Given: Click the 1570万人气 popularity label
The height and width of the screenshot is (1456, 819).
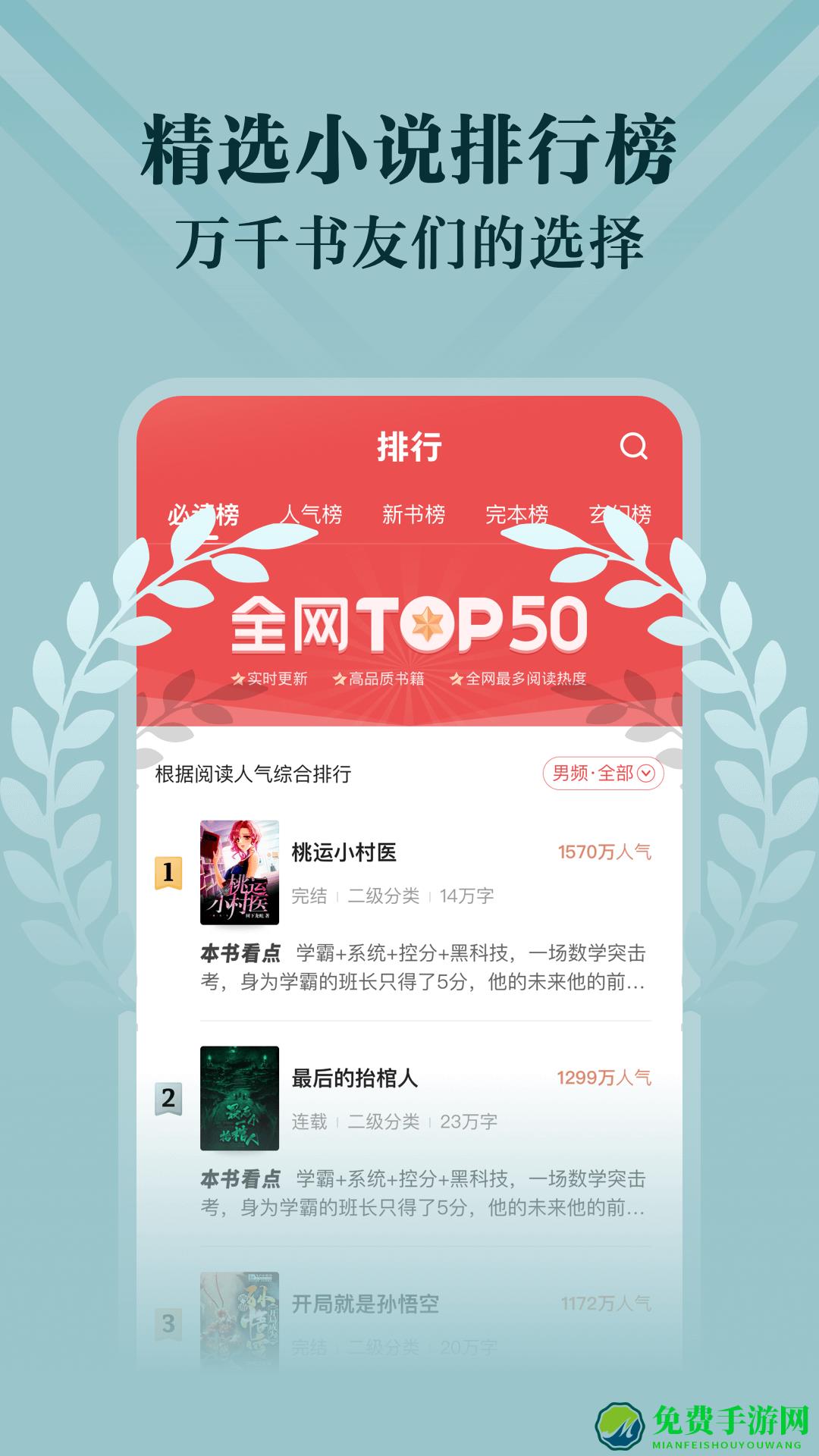Looking at the screenshot, I should pyautogui.click(x=606, y=854).
